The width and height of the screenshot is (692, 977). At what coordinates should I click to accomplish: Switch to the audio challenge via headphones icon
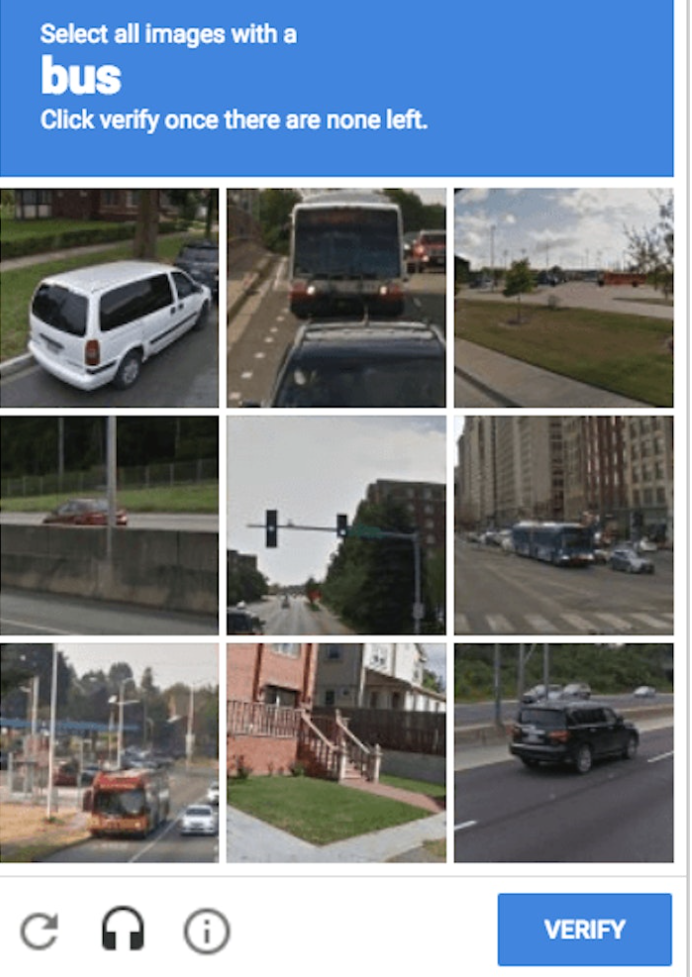click(123, 930)
